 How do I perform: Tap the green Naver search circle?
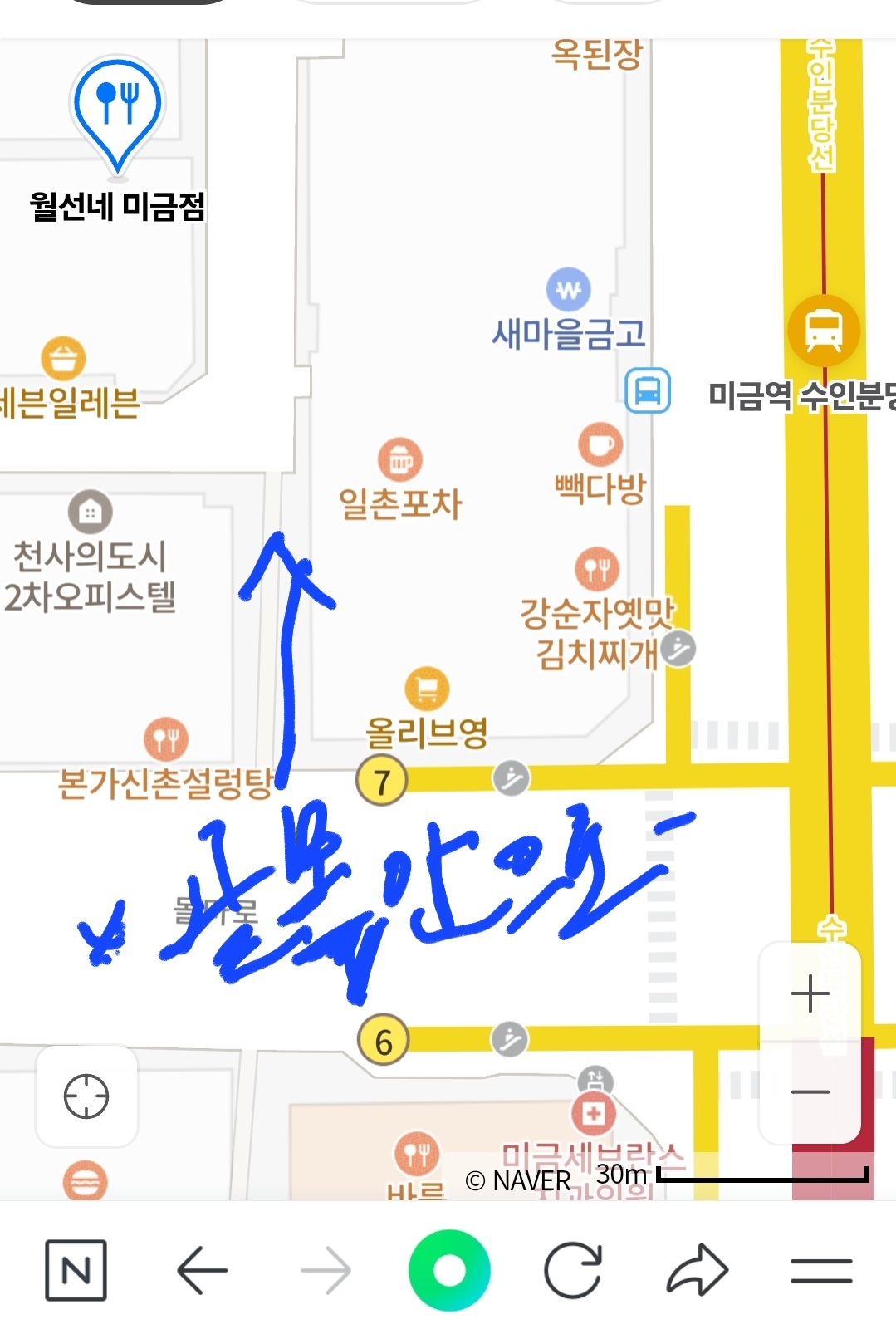(449, 1270)
